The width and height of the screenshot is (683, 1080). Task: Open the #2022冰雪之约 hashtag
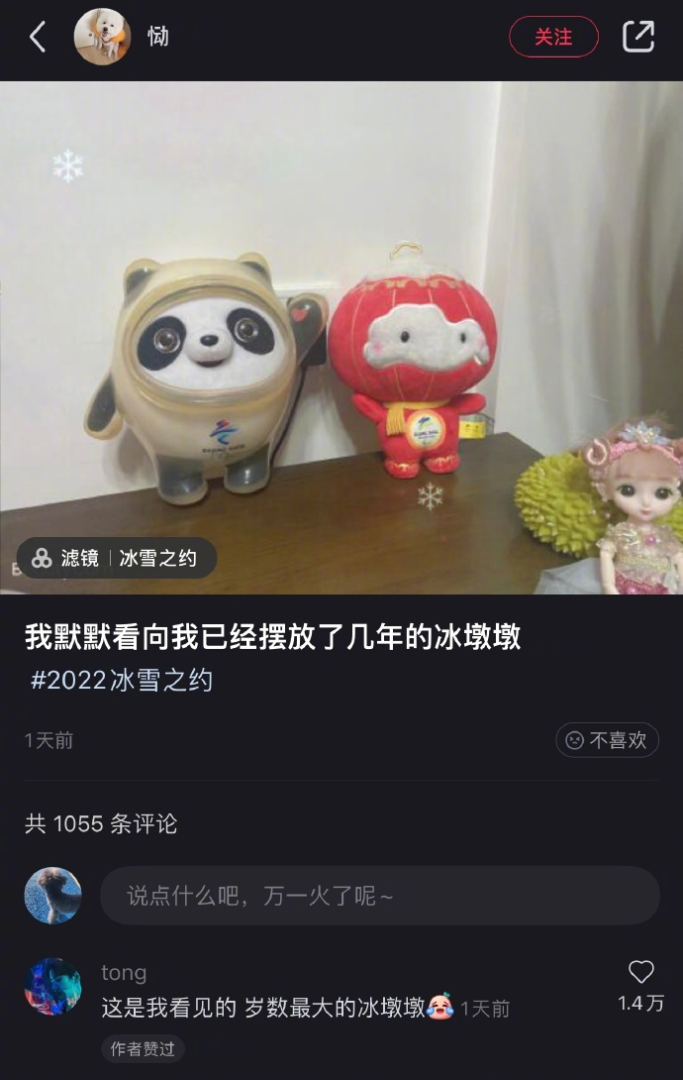point(122,681)
